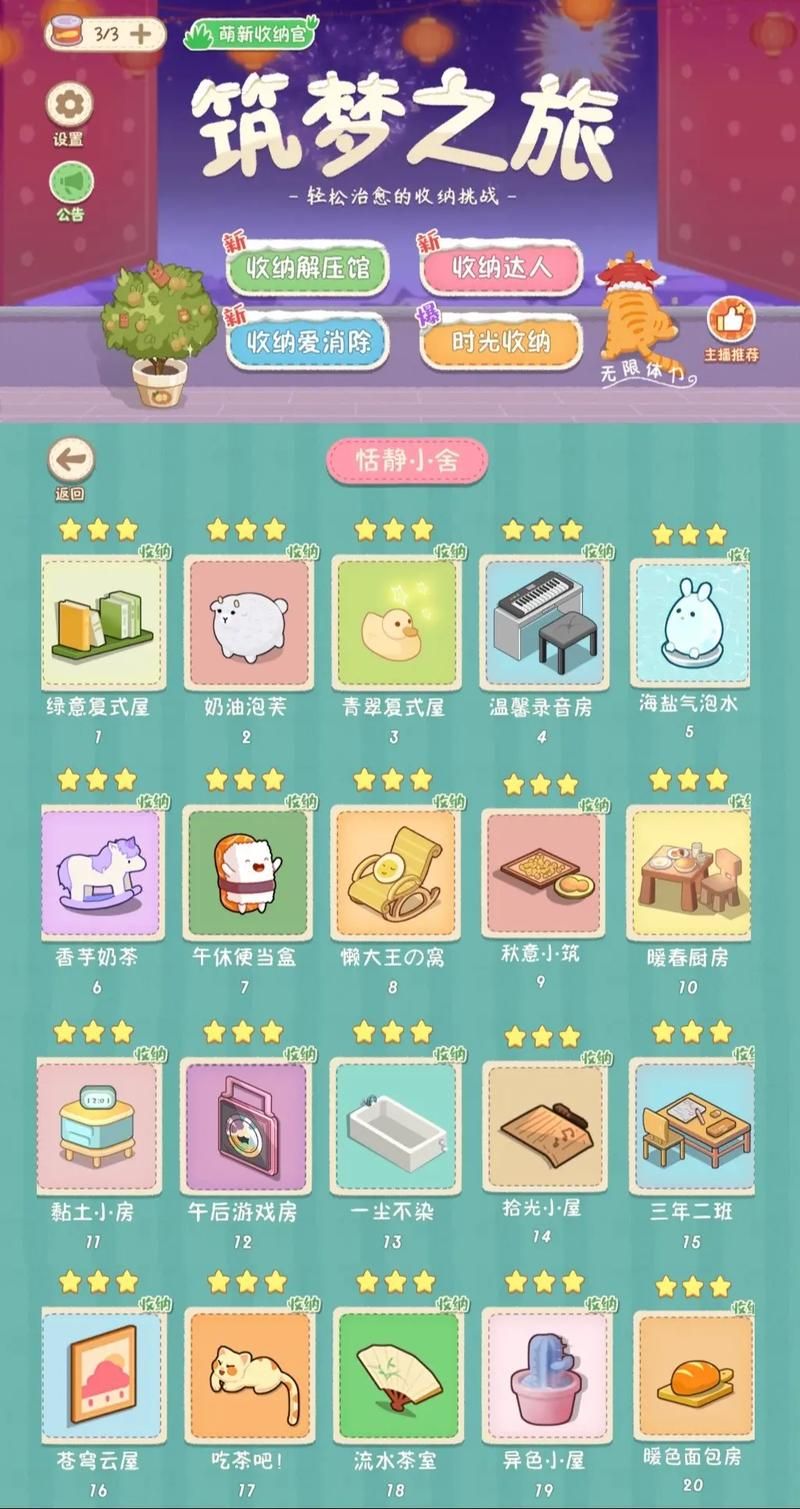The image size is (800, 1509).
Task: Play level 2 奶油泡芙
Action: click(247, 623)
